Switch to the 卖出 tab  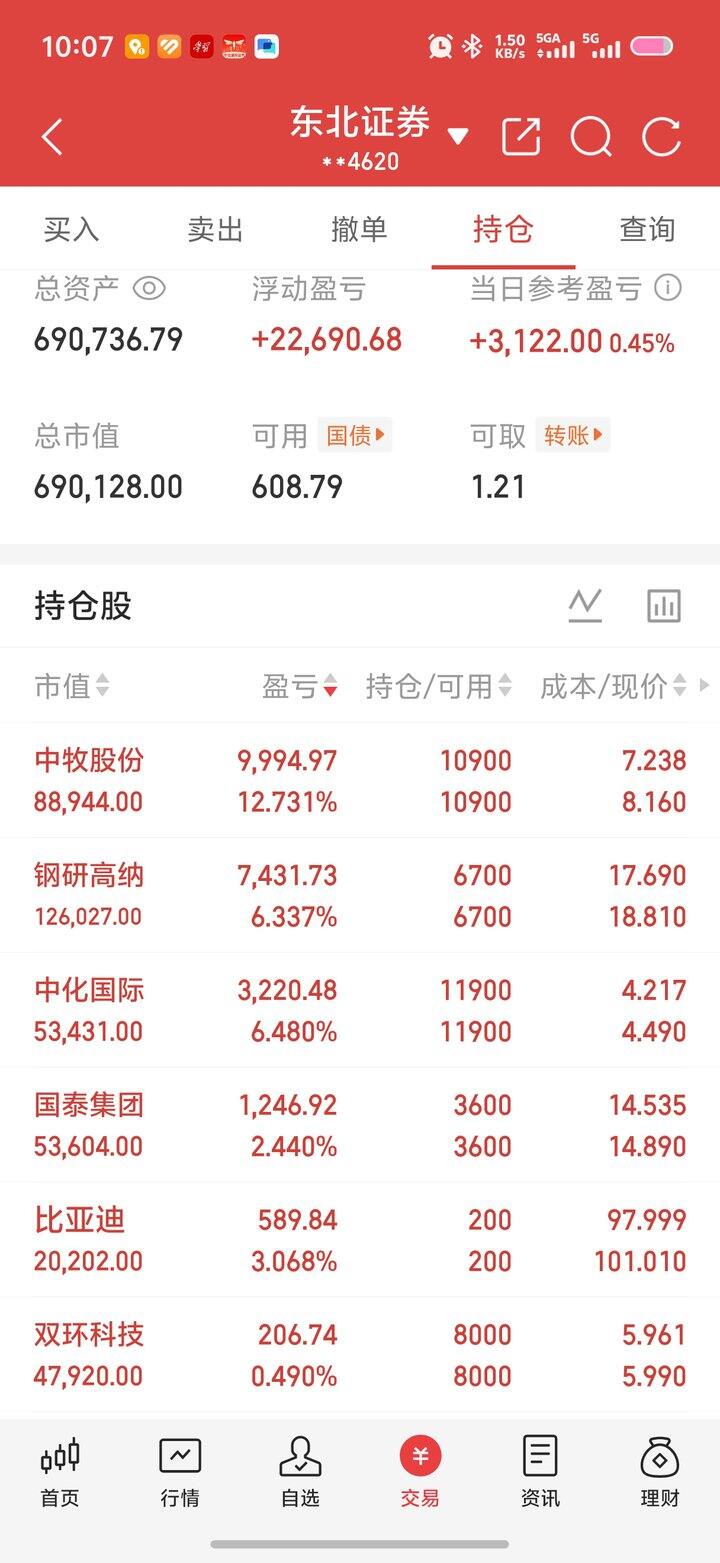click(x=214, y=228)
